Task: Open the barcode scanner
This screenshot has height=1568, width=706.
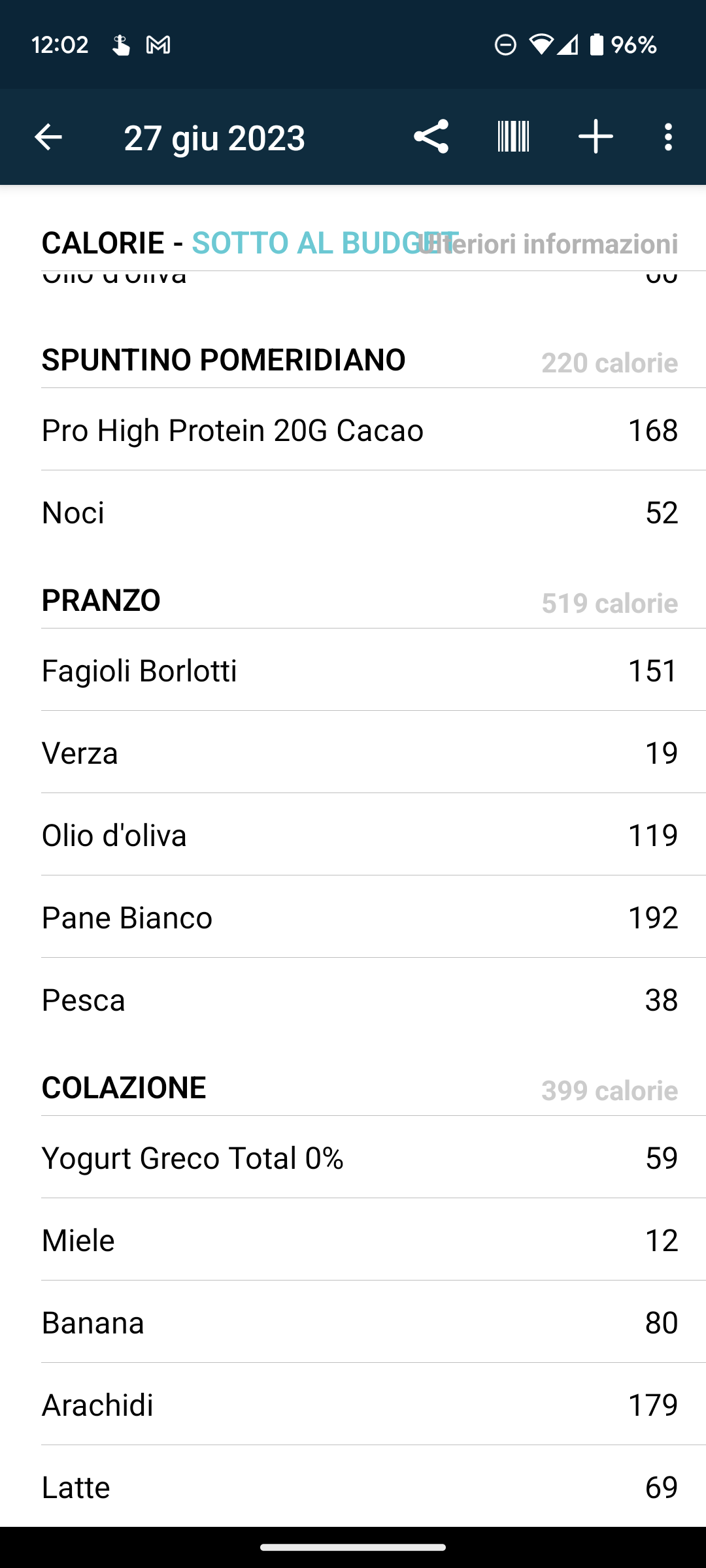Action: [513, 137]
